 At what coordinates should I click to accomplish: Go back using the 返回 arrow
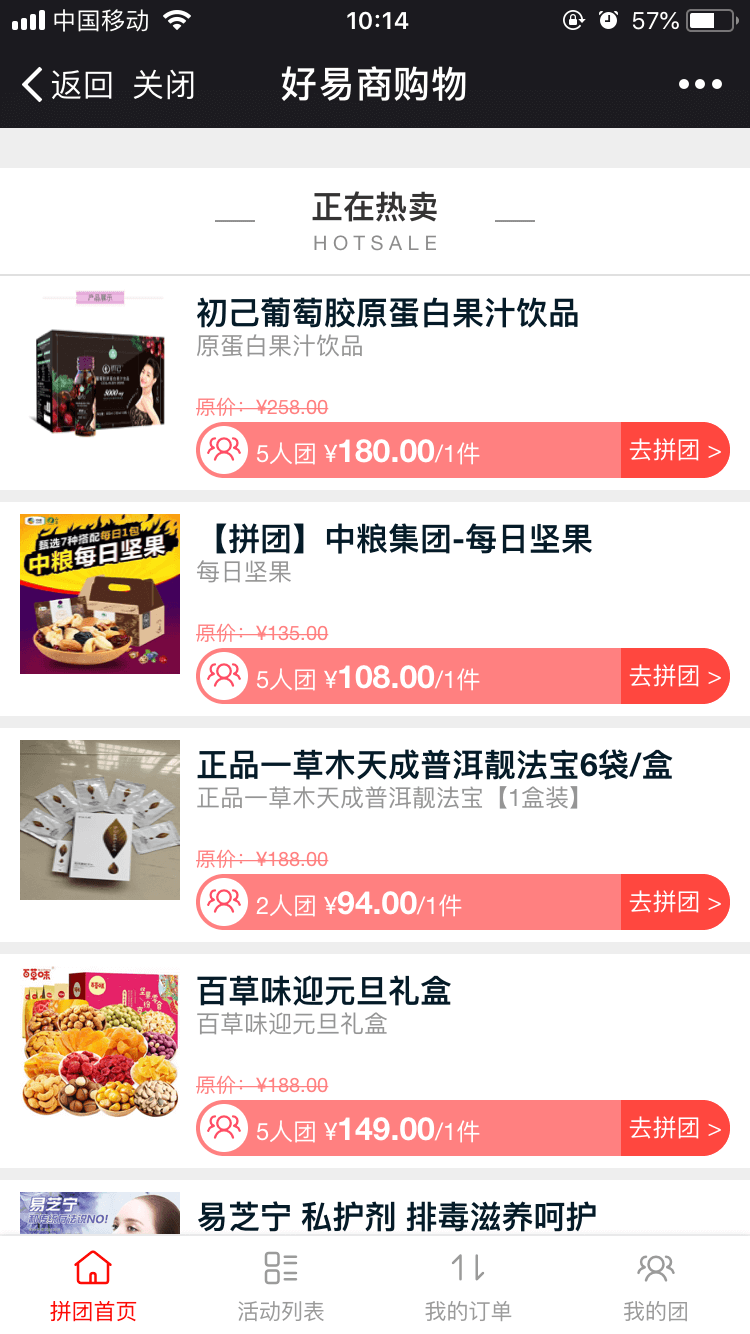point(66,85)
